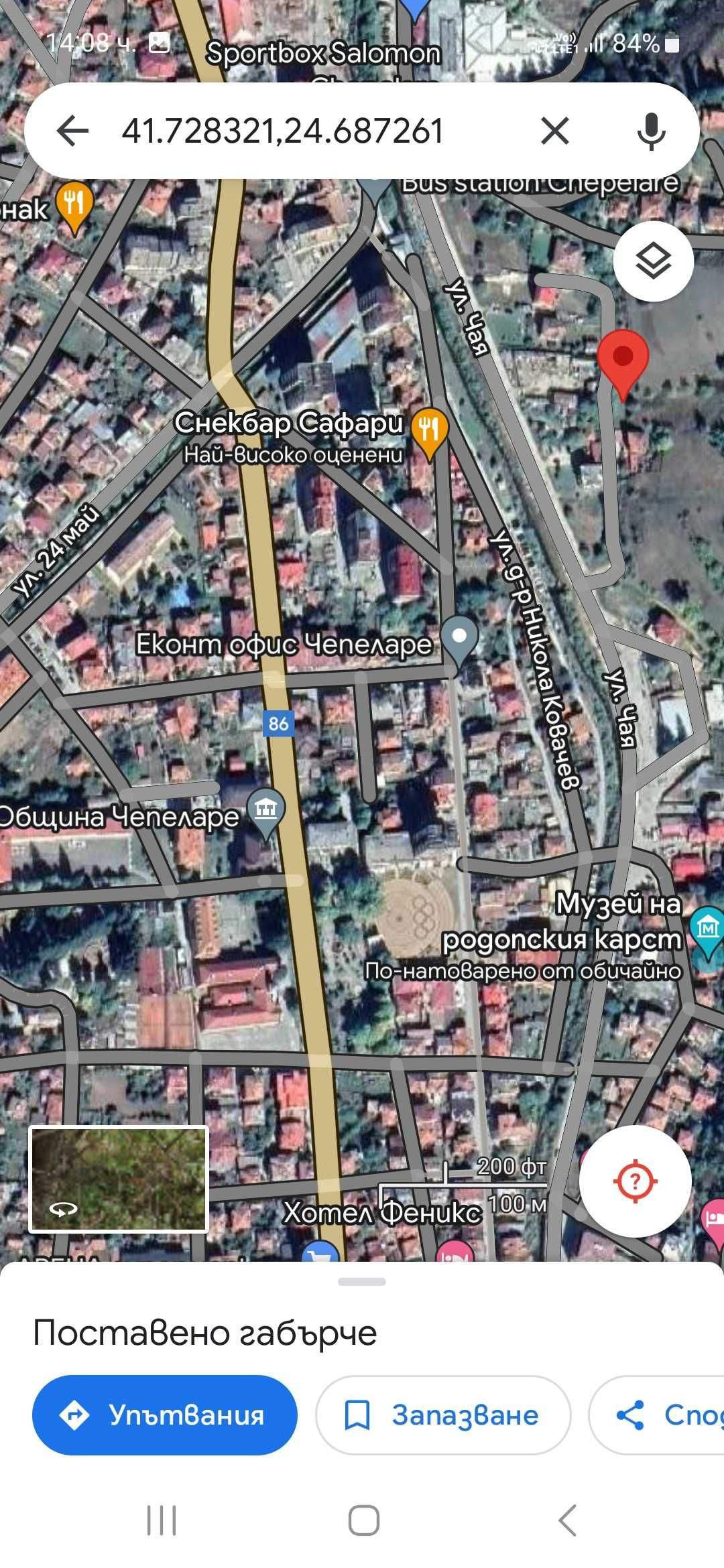Image resolution: width=724 pixels, height=1568 pixels.
Task: Go back from the search results
Action: click(73, 130)
